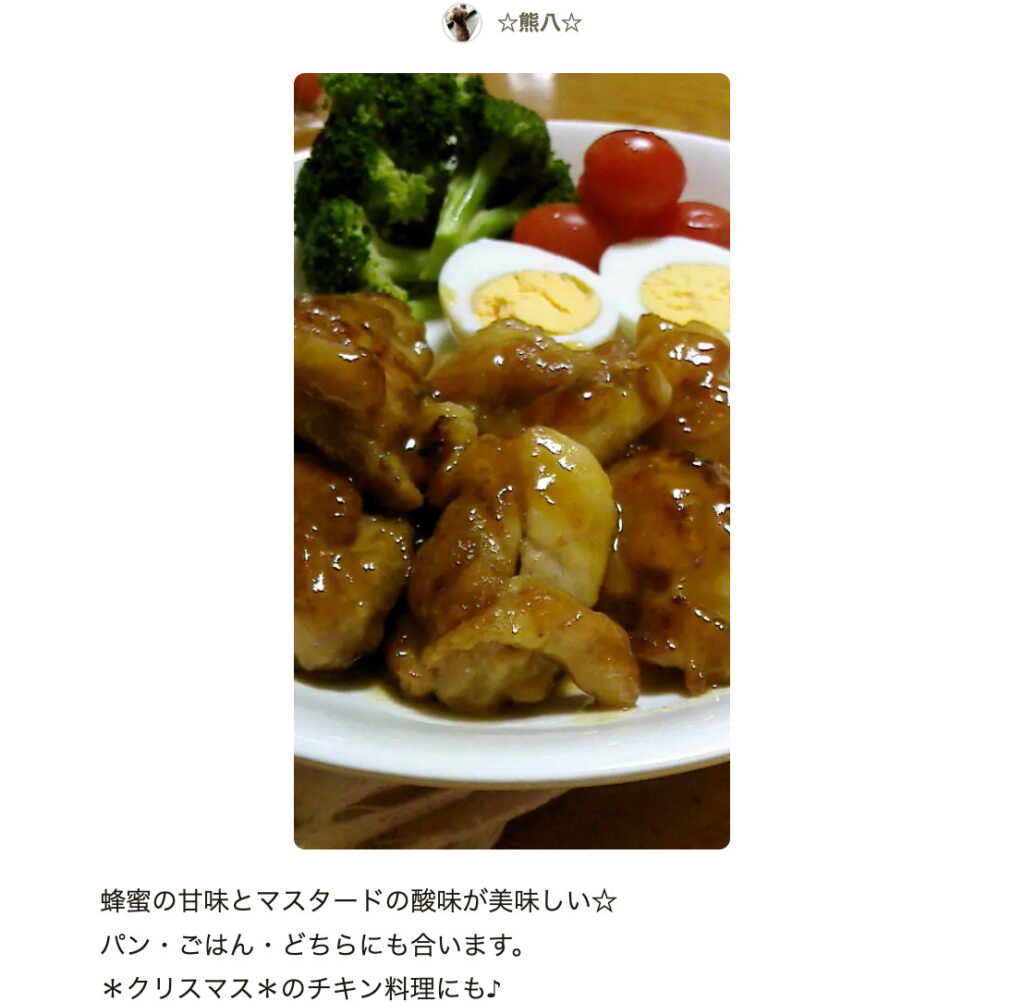
Task: Tap the ☆熊八☆ avatar picture
Action: (x=462, y=23)
